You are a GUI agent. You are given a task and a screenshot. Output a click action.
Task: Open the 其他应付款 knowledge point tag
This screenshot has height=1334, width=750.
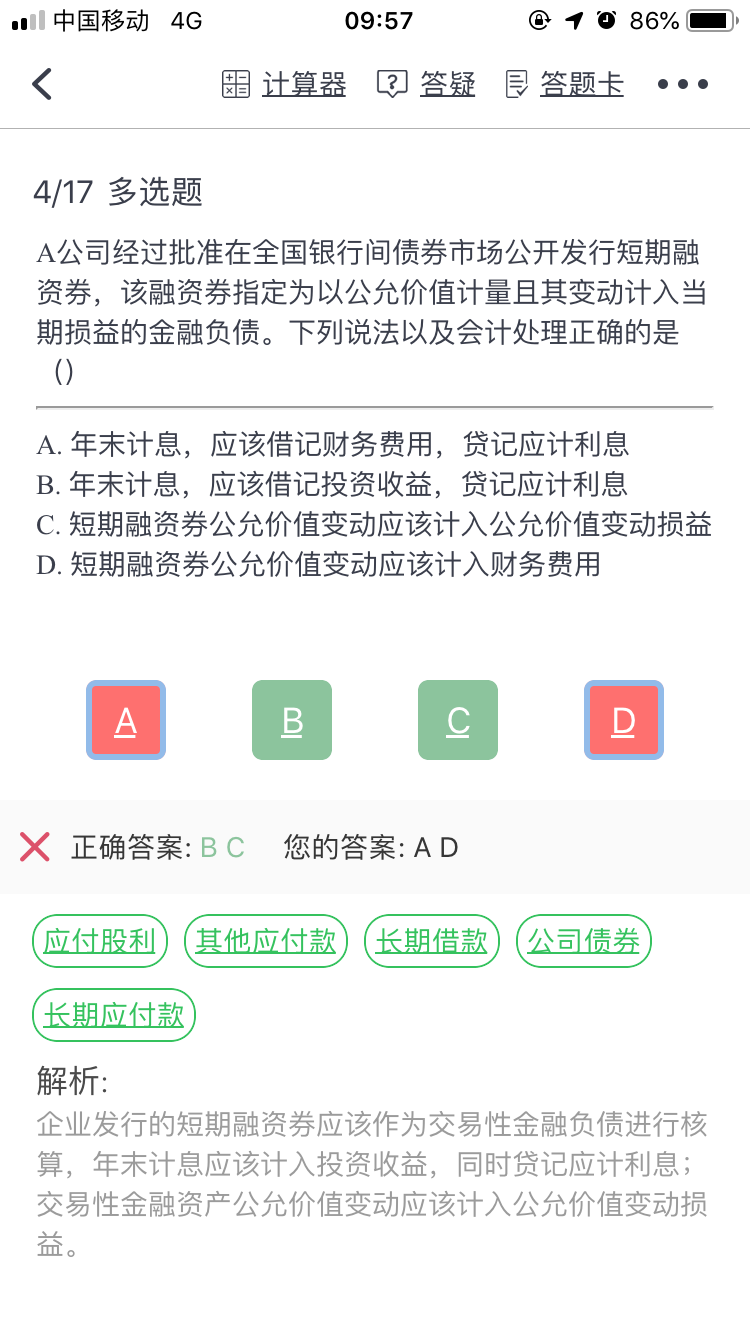tap(265, 940)
